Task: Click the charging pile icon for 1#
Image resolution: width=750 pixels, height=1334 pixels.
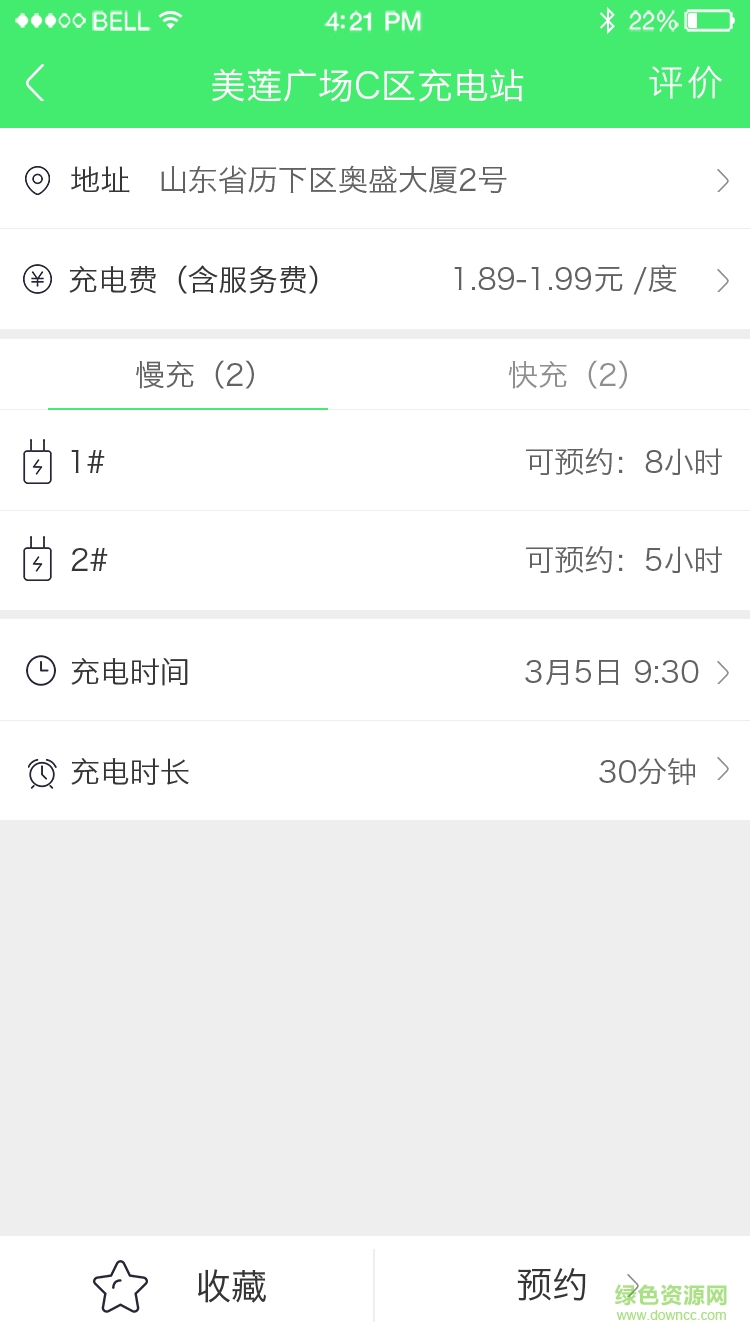Action: pyautogui.click(x=38, y=462)
